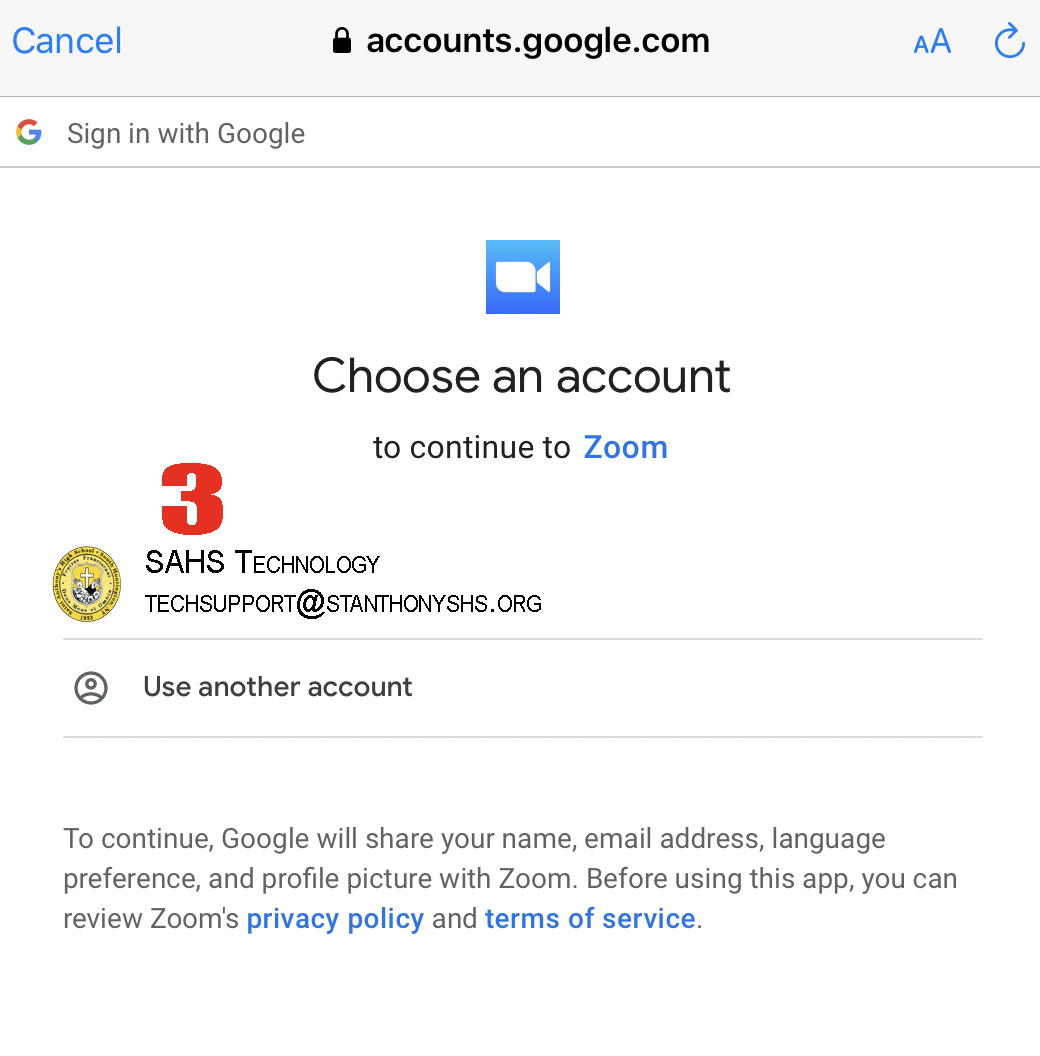Choose Use another account

(x=278, y=687)
